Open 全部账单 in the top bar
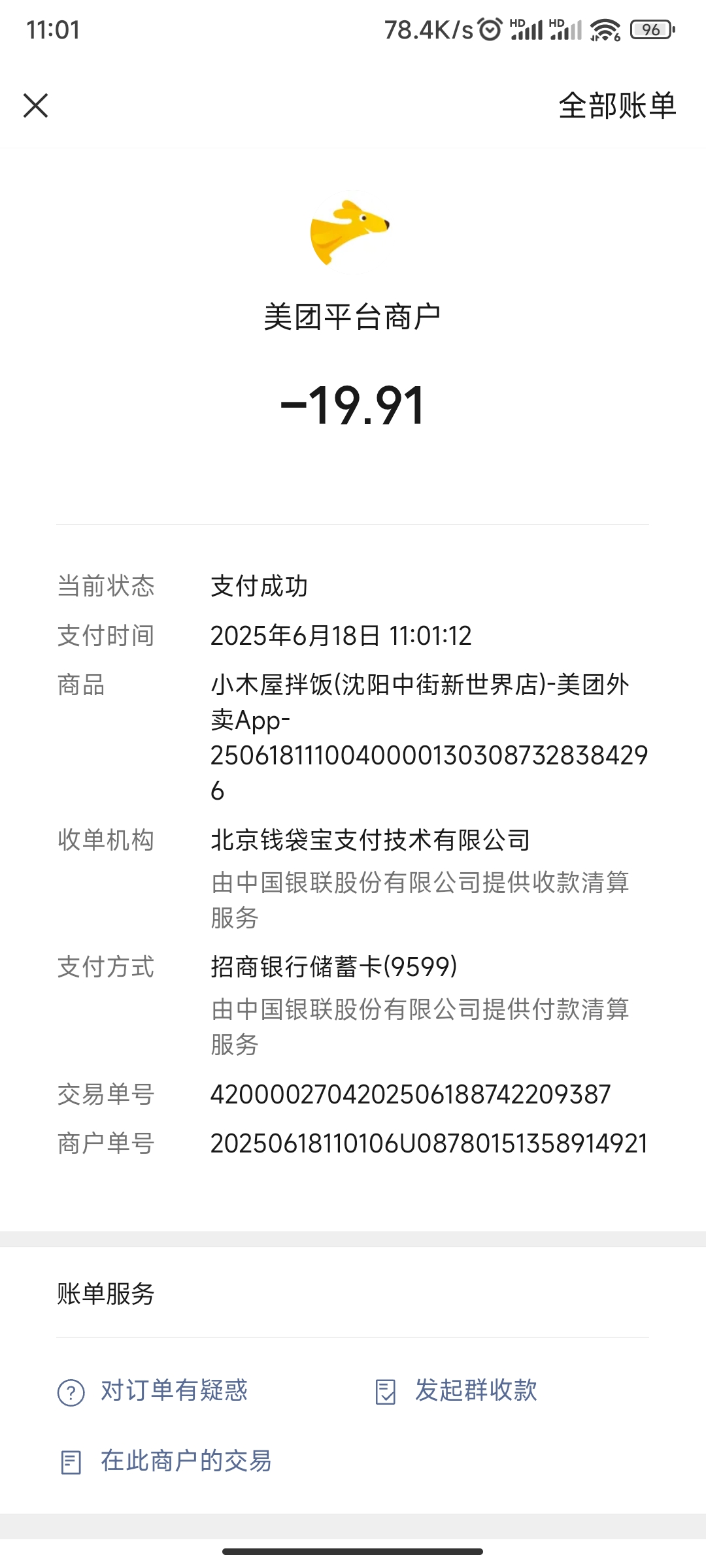 pos(616,105)
